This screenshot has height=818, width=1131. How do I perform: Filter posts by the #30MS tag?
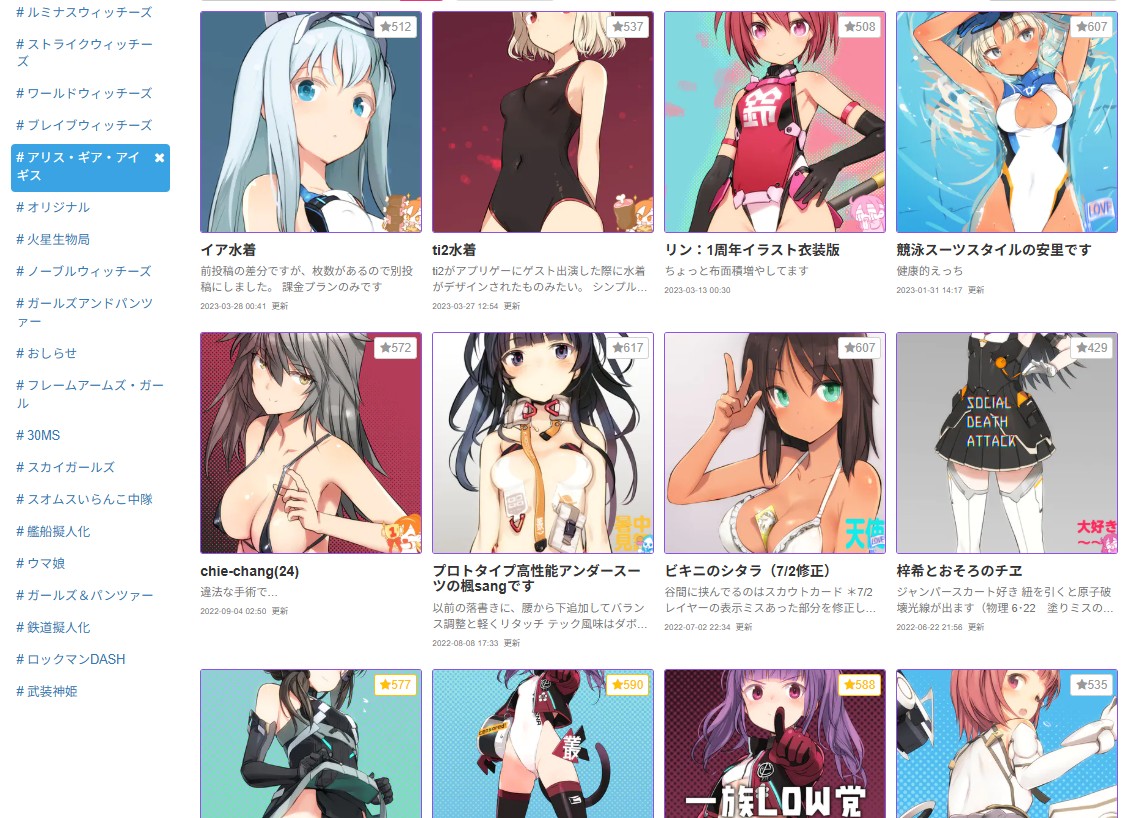pos(38,435)
